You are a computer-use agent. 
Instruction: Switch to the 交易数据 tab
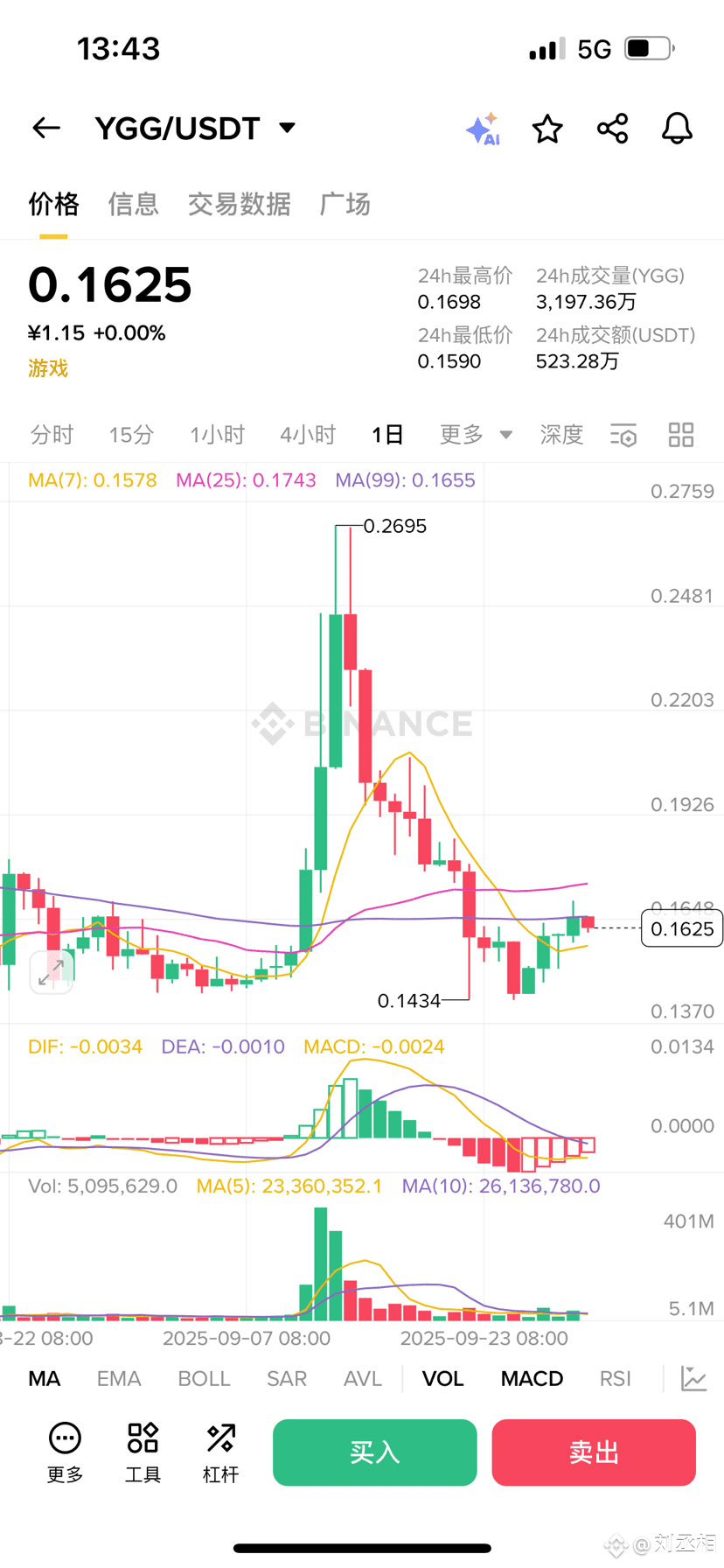[239, 204]
